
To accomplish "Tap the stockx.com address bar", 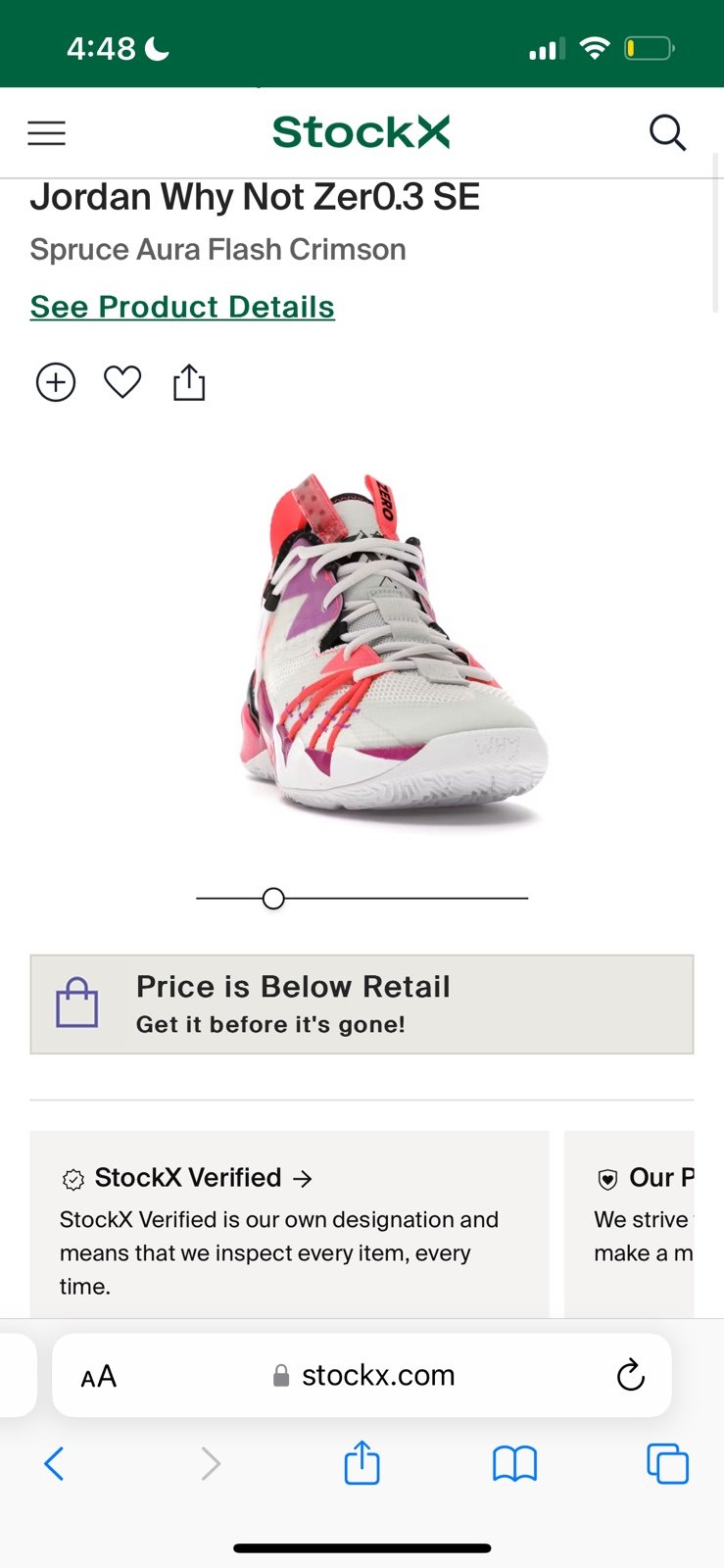I will click(x=362, y=1375).
